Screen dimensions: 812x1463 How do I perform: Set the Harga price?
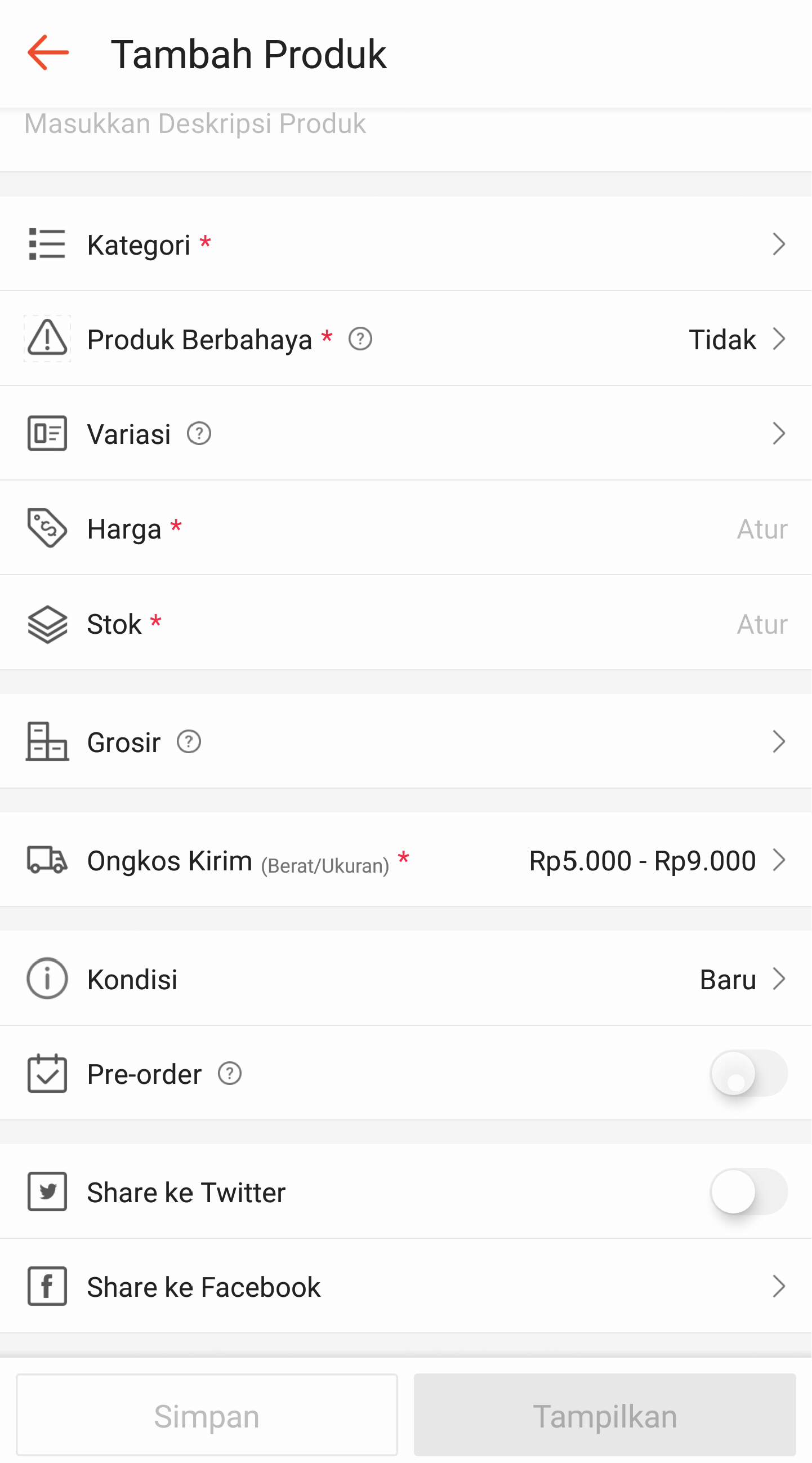761,529
